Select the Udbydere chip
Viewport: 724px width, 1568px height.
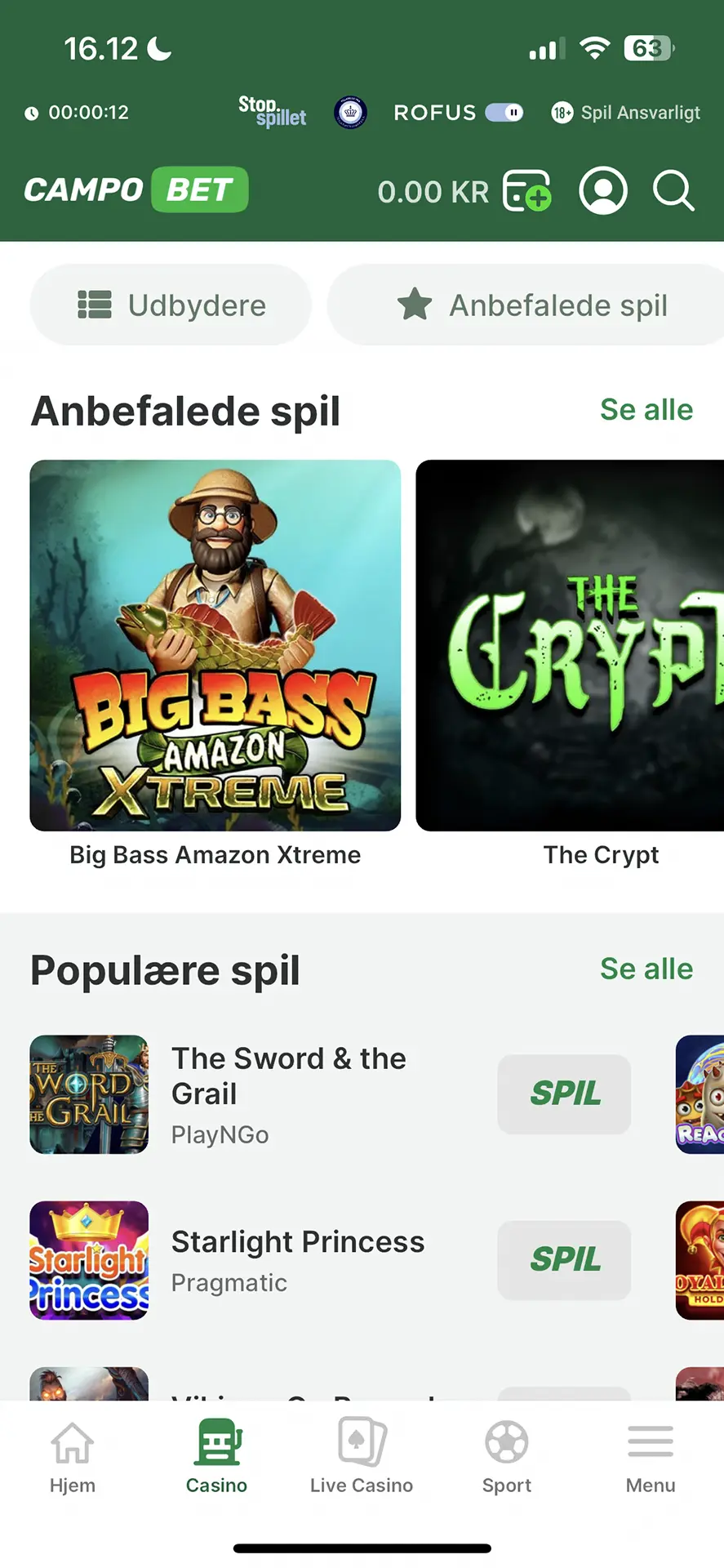tap(171, 305)
